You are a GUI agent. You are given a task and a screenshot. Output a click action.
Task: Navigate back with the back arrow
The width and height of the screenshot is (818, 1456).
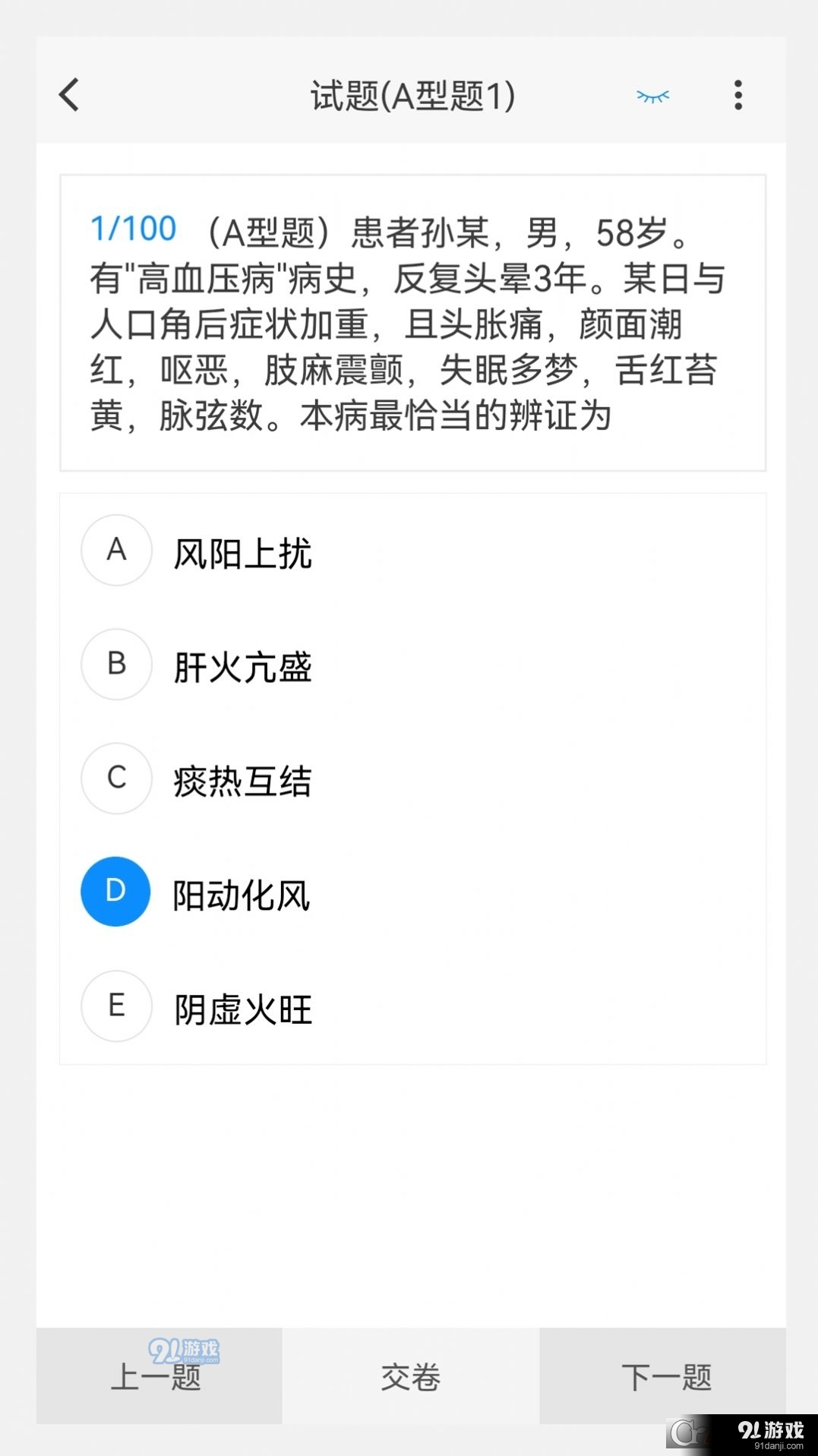[x=69, y=95]
